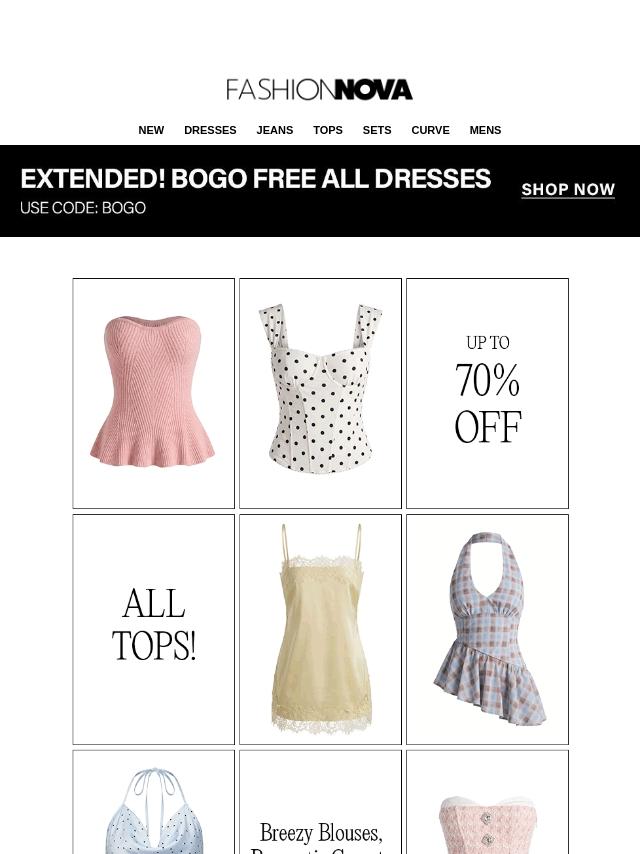640x854 pixels.
Task: Go to the DRESSES category
Action: (x=210, y=130)
